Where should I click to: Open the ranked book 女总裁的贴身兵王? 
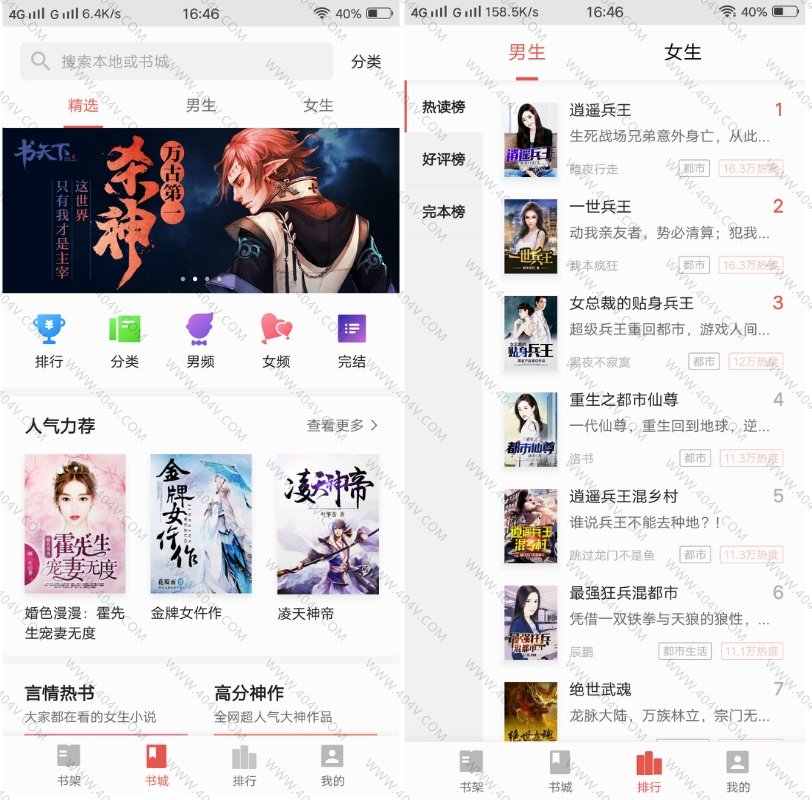(640, 332)
